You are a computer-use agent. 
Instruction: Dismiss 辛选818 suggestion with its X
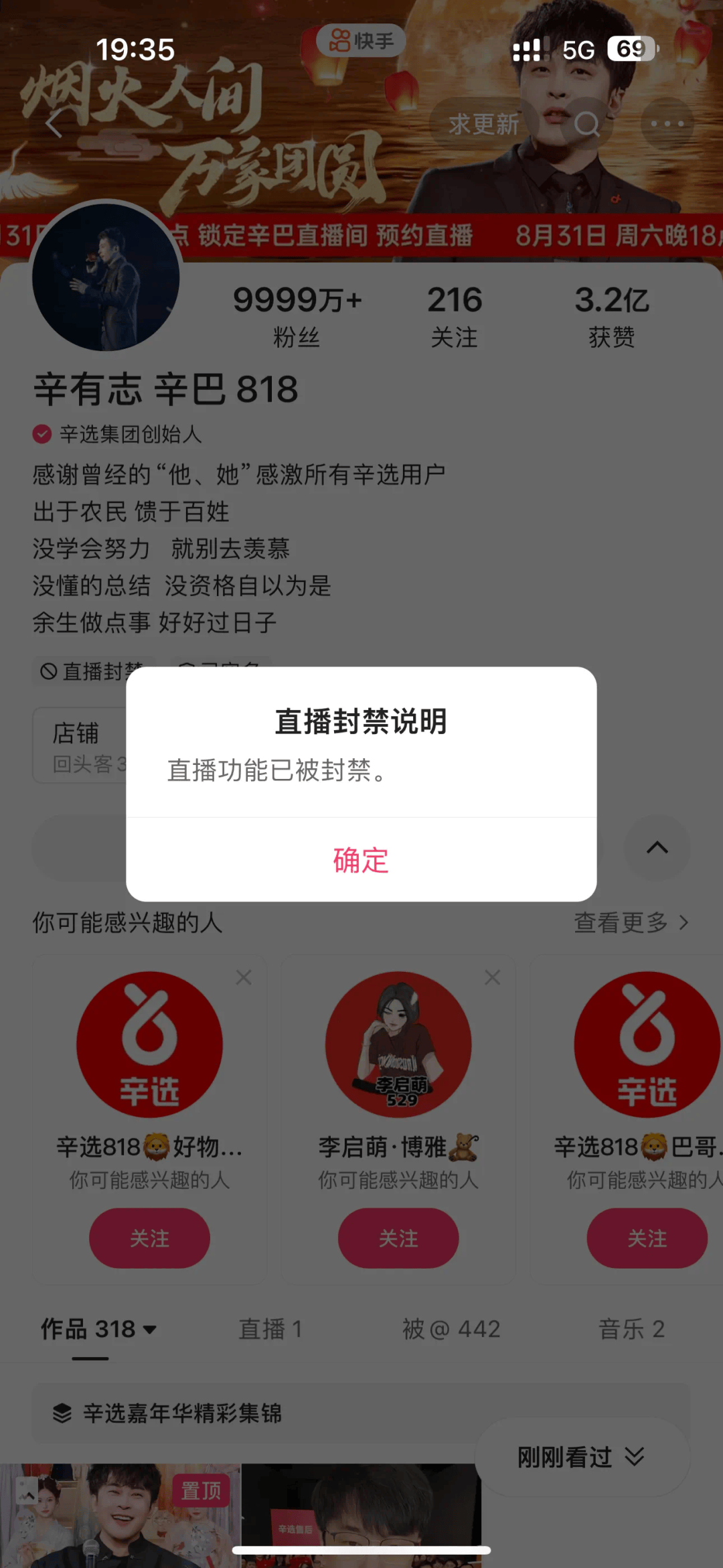point(244,977)
